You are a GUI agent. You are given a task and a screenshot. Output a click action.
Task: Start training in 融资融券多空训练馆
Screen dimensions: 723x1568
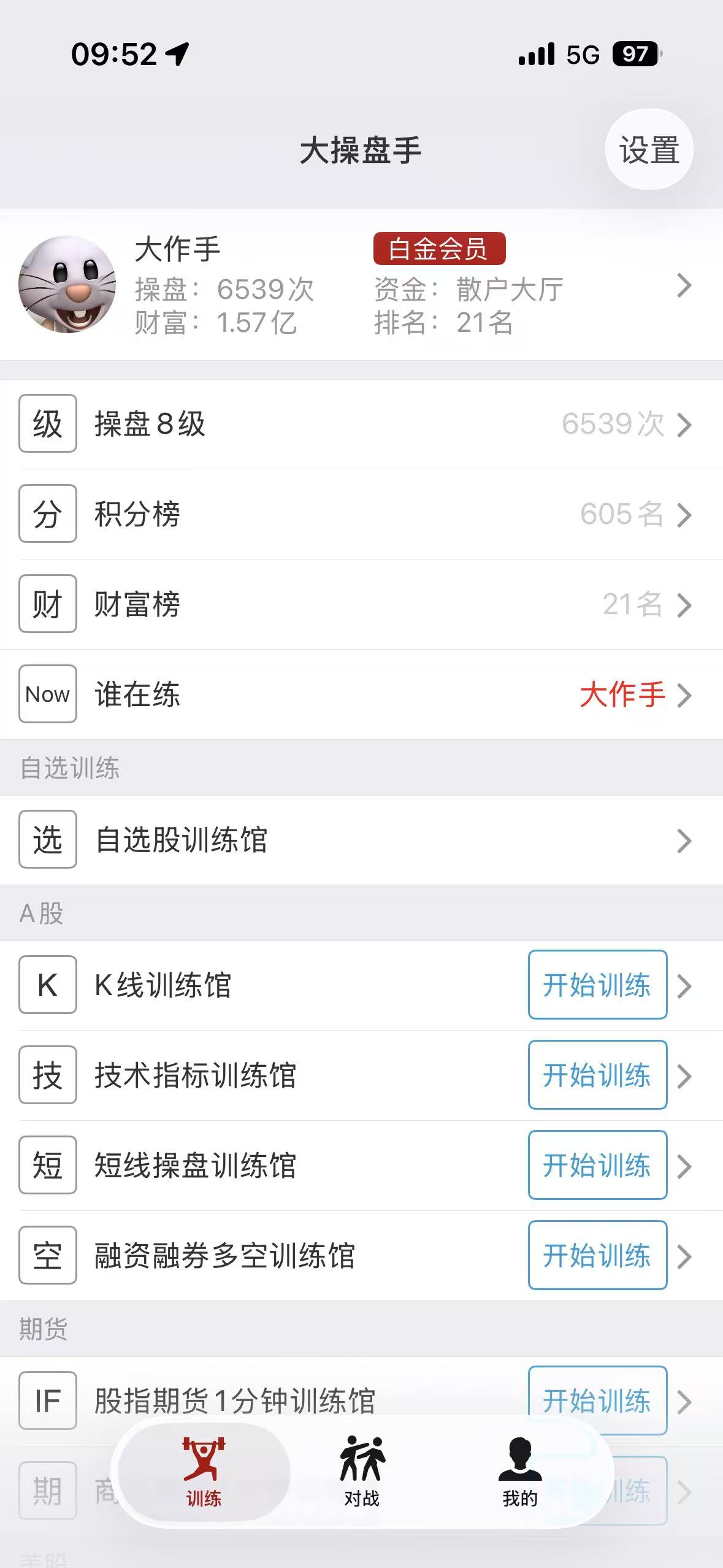pos(597,1256)
